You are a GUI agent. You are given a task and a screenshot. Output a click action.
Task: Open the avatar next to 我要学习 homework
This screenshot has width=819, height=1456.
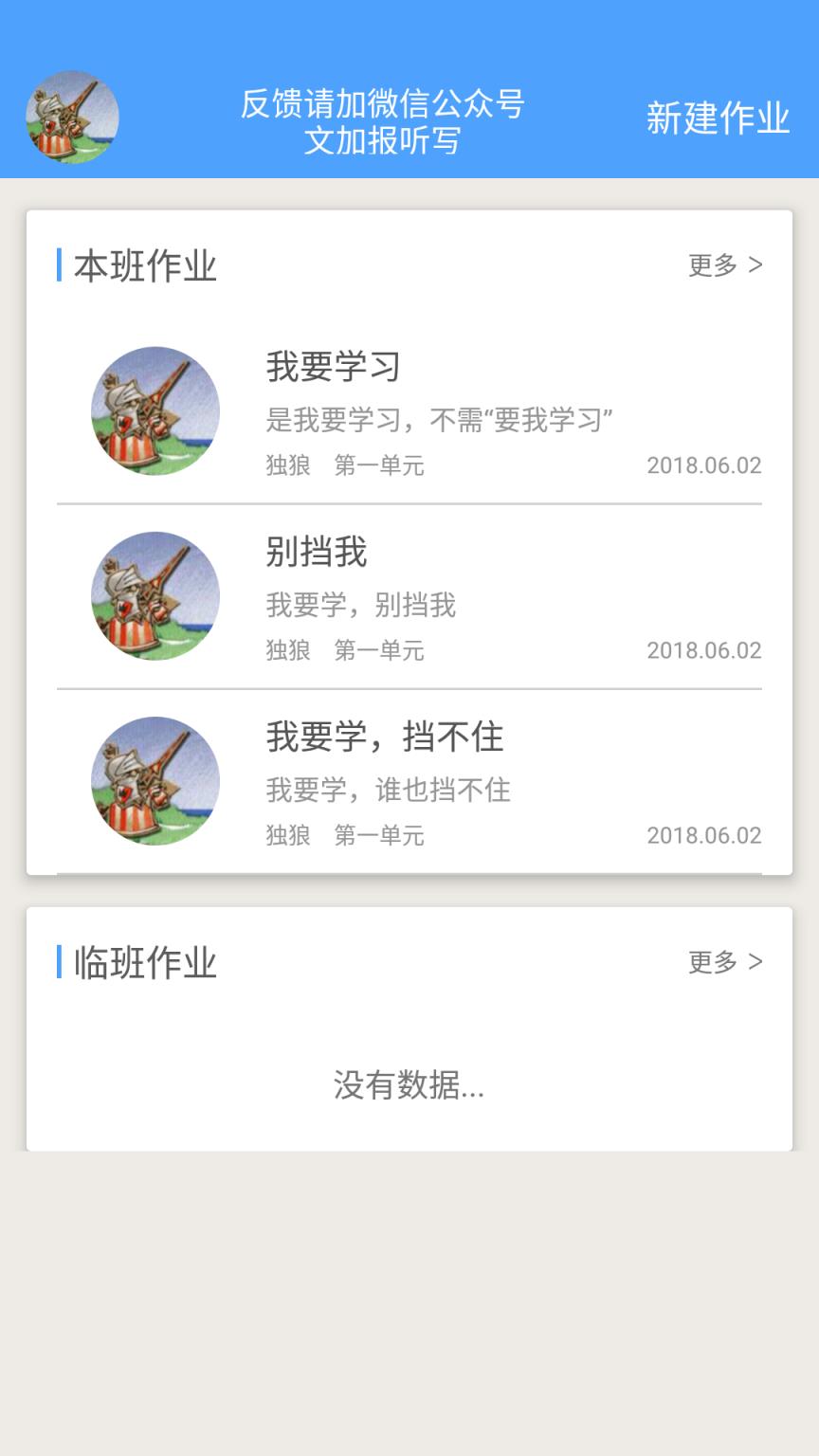click(155, 409)
